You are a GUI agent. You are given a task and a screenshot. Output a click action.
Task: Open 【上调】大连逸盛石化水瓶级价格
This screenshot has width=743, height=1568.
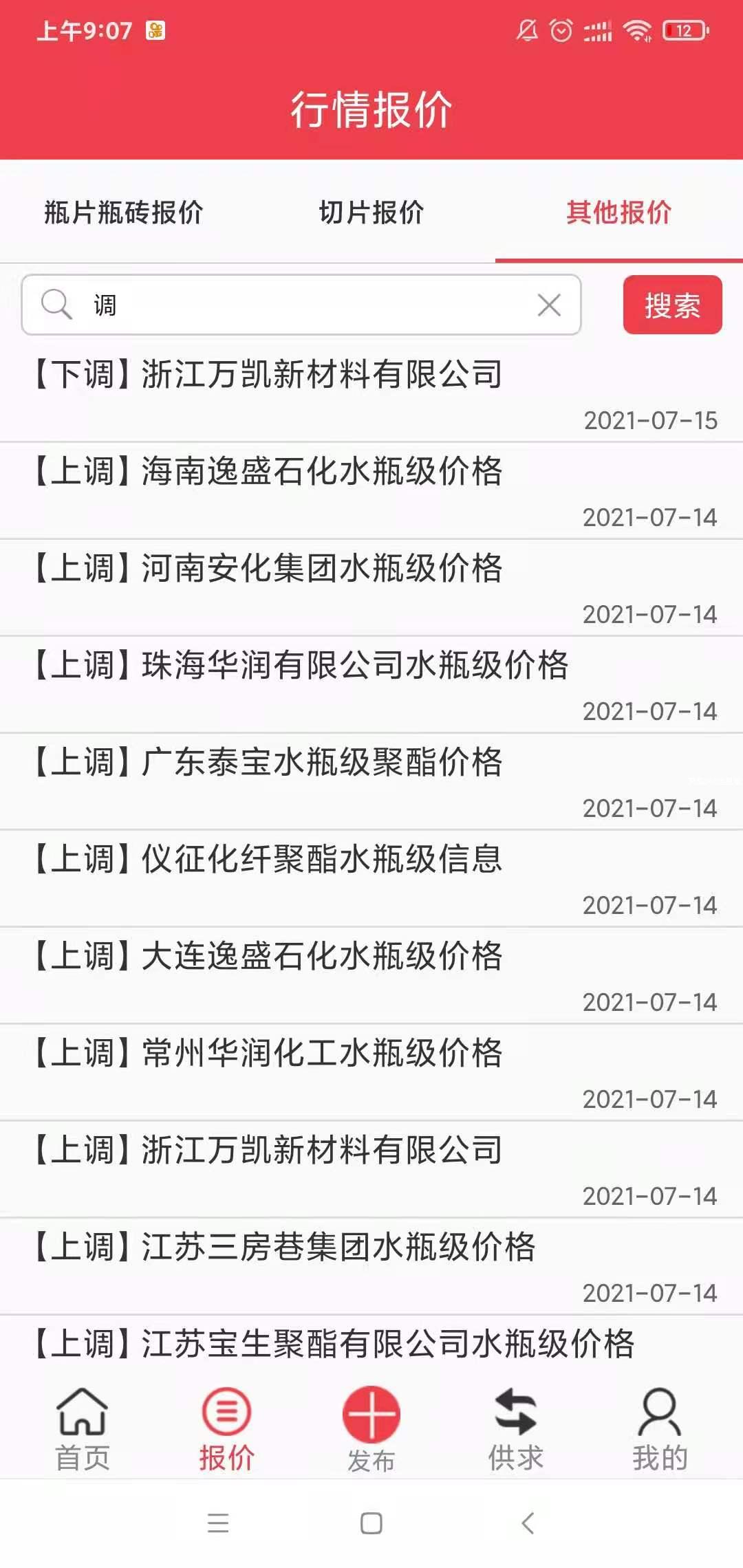(x=268, y=957)
